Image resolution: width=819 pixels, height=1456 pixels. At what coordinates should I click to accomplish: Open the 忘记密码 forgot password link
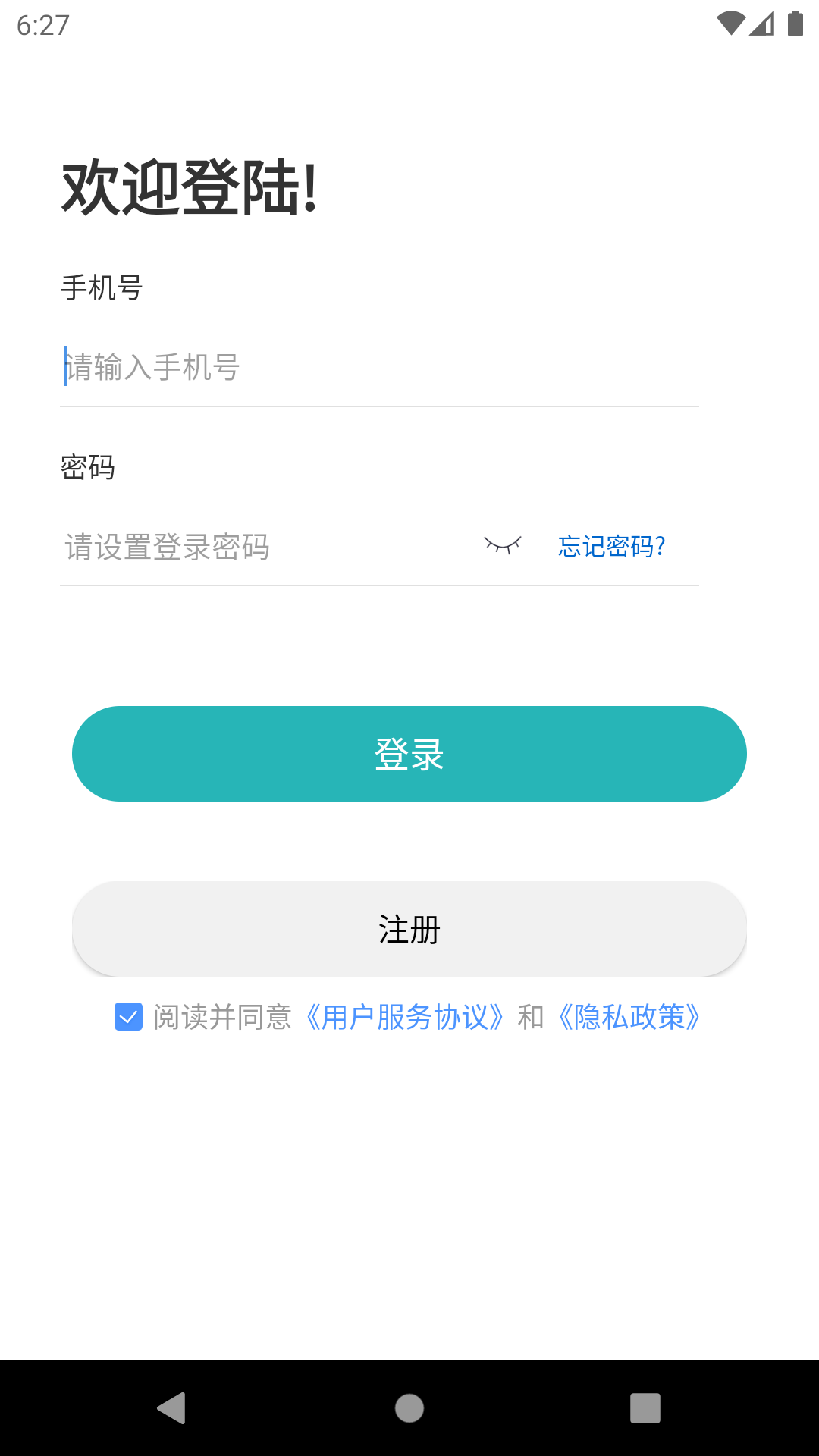click(611, 547)
